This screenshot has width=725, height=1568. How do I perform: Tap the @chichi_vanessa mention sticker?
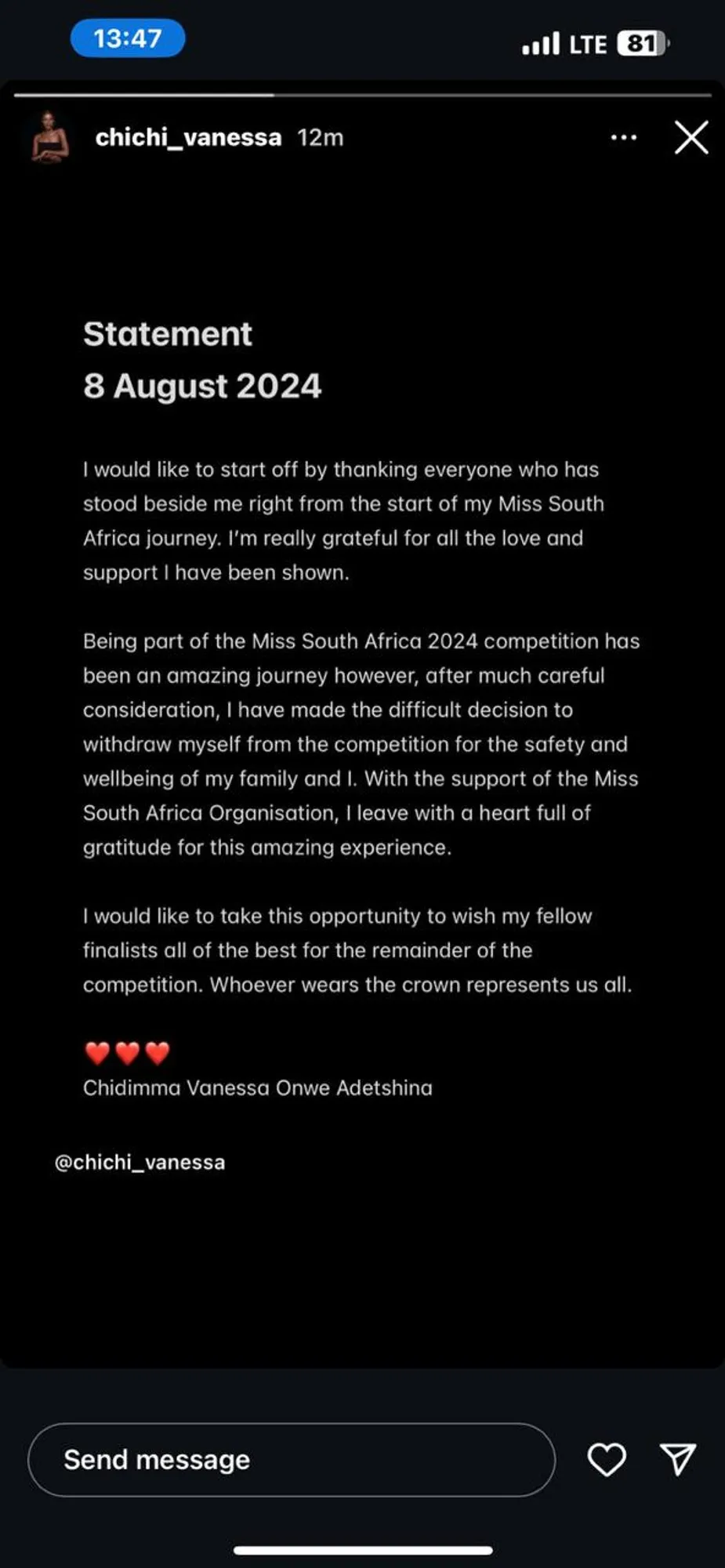coord(140,1162)
